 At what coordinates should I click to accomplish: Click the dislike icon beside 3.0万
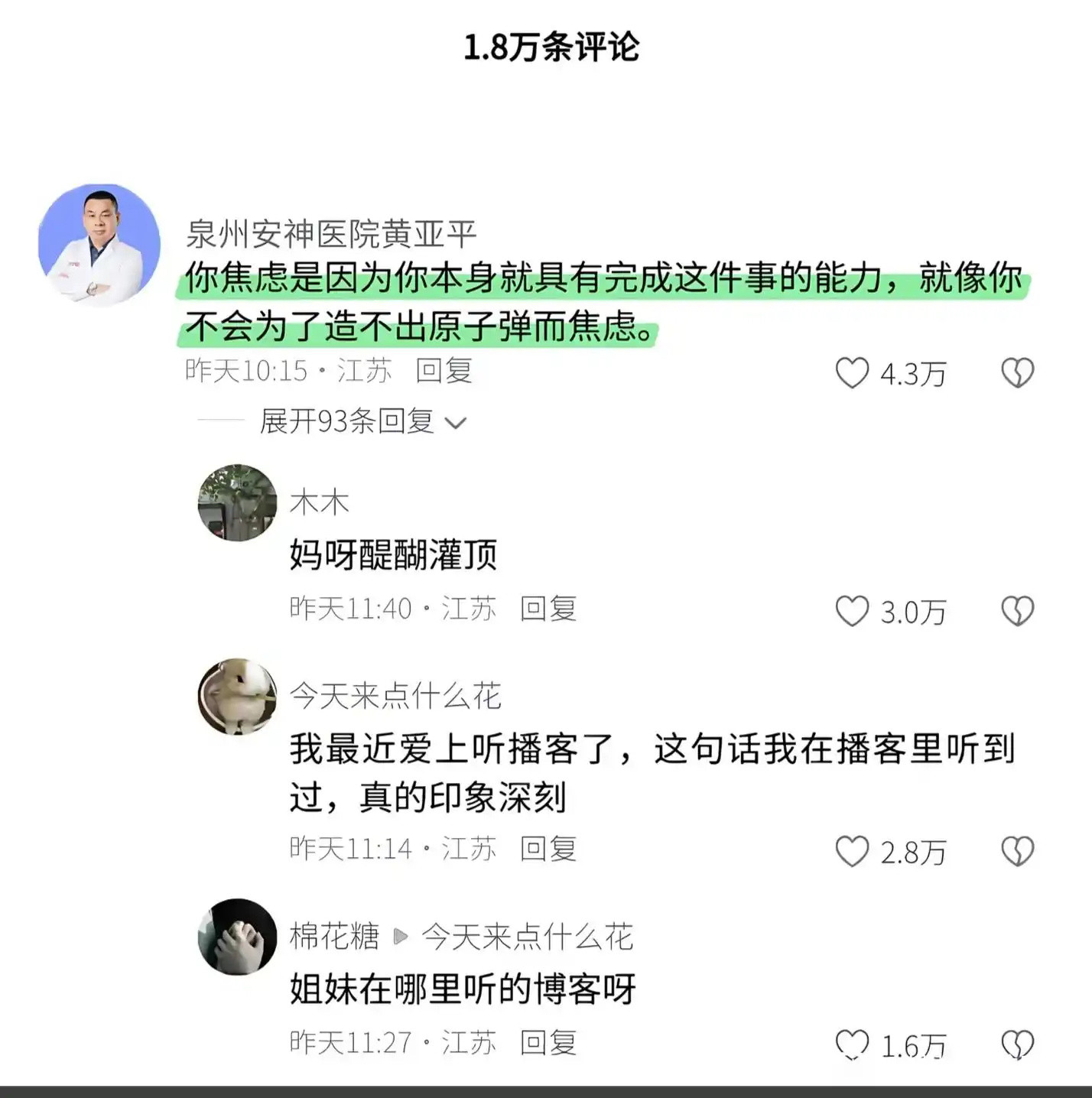point(1018,612)
